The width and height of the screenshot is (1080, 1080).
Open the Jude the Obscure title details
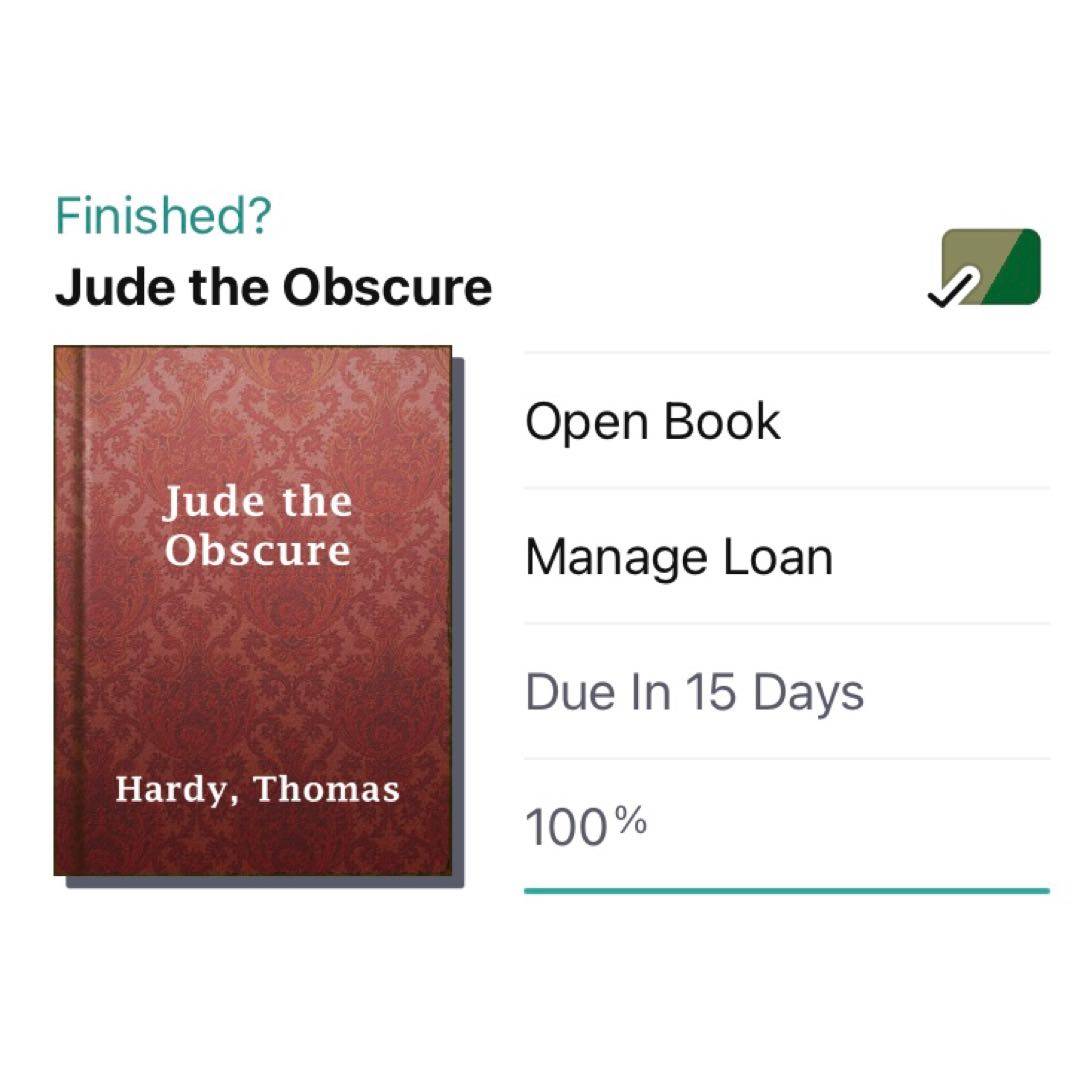pos(273,288)
